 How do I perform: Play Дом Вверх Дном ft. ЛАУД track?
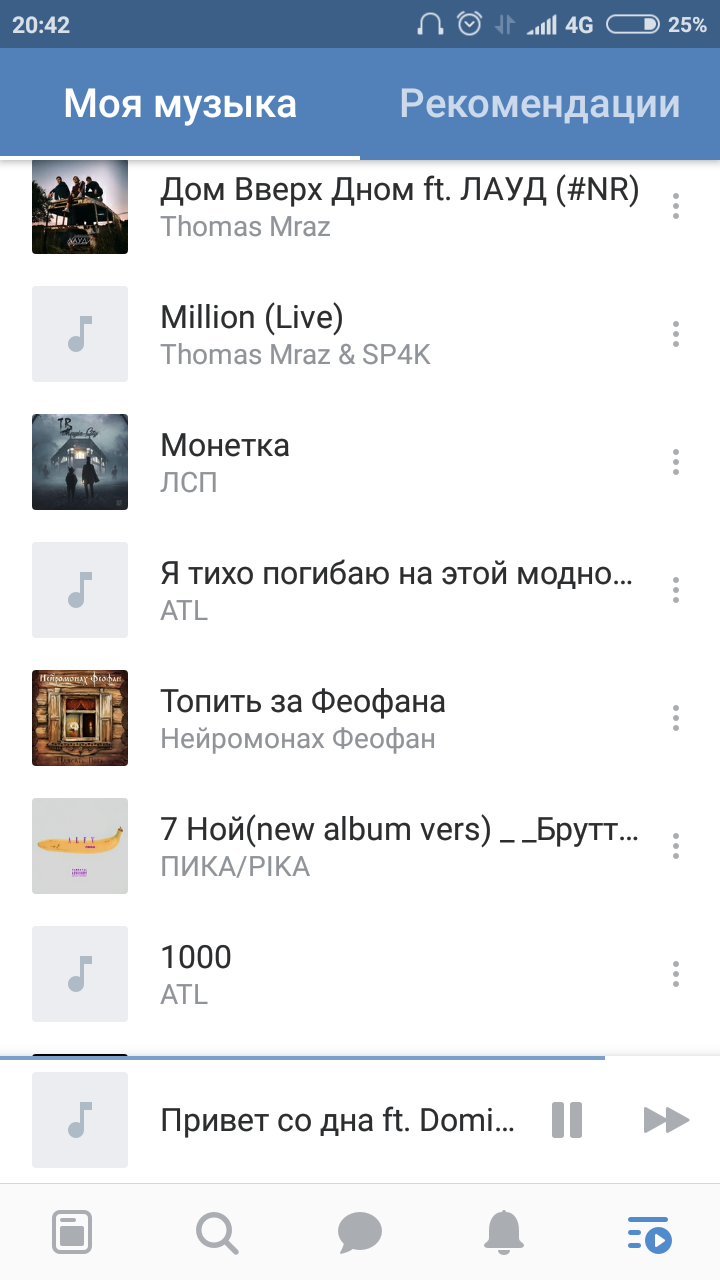(x=398, y=206)
